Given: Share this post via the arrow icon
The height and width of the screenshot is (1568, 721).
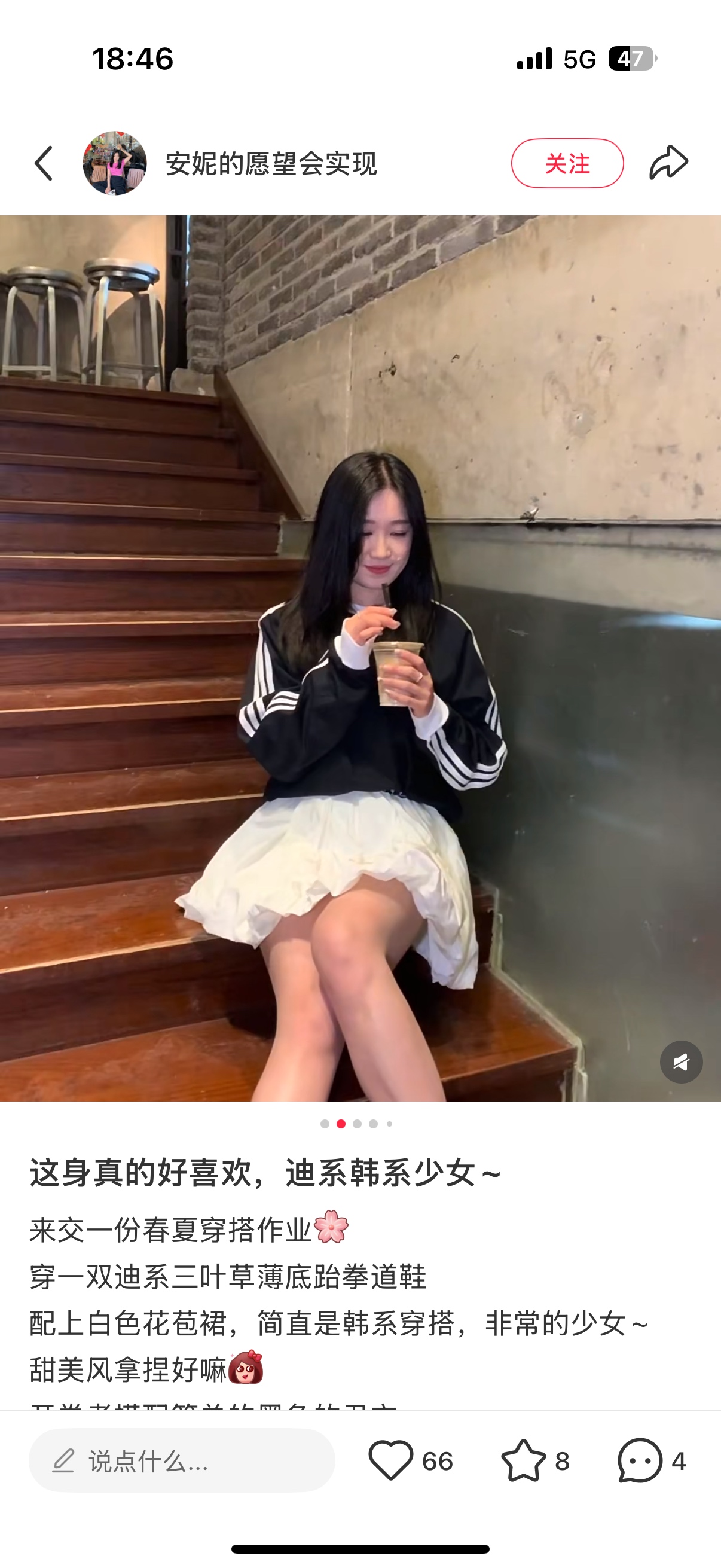Looking at the screenshot, I should pyautogui.click(x=668, y=163).
